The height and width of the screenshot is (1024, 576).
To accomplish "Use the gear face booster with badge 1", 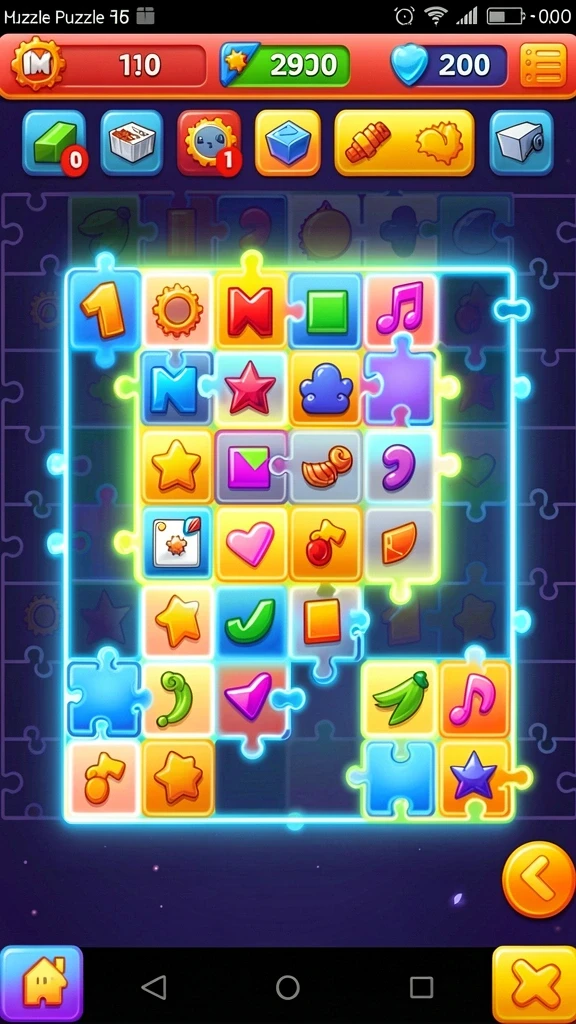I will click(209, 143).
